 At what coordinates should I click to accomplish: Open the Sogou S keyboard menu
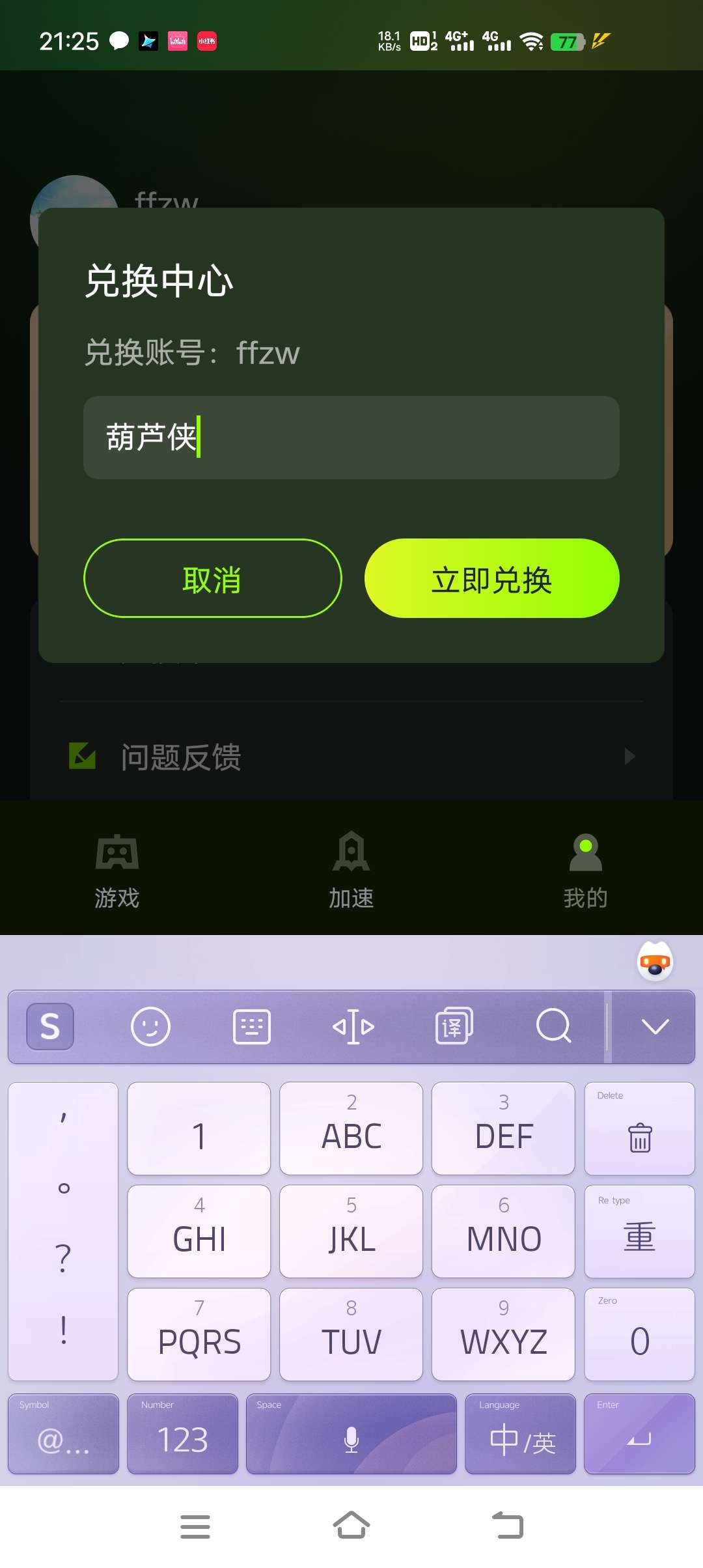[x=50, y=1027]
